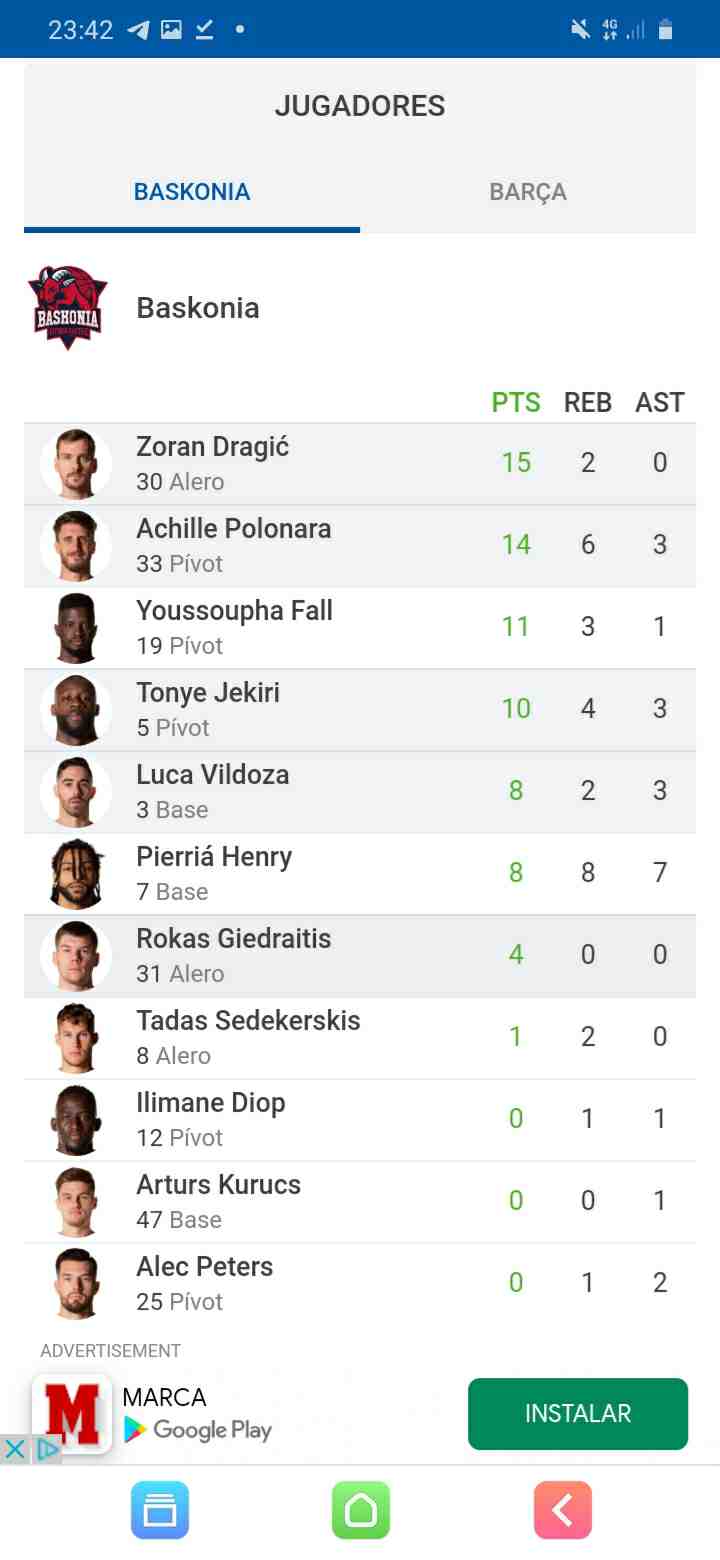Go back with the red arrow button
This screenshot has height=1560, width=720.
(x=563, y=1510)
